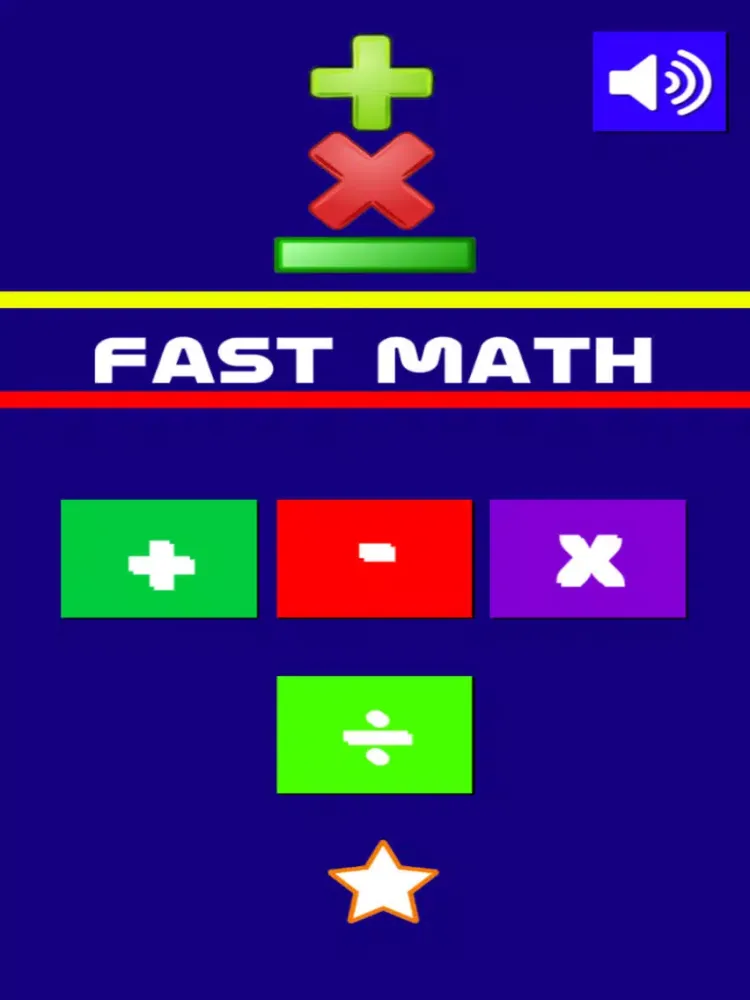Start the addition game with plus button
The height and width of the screenshot is (1000, 750).
pyautogui.click(x=159, y=559)
